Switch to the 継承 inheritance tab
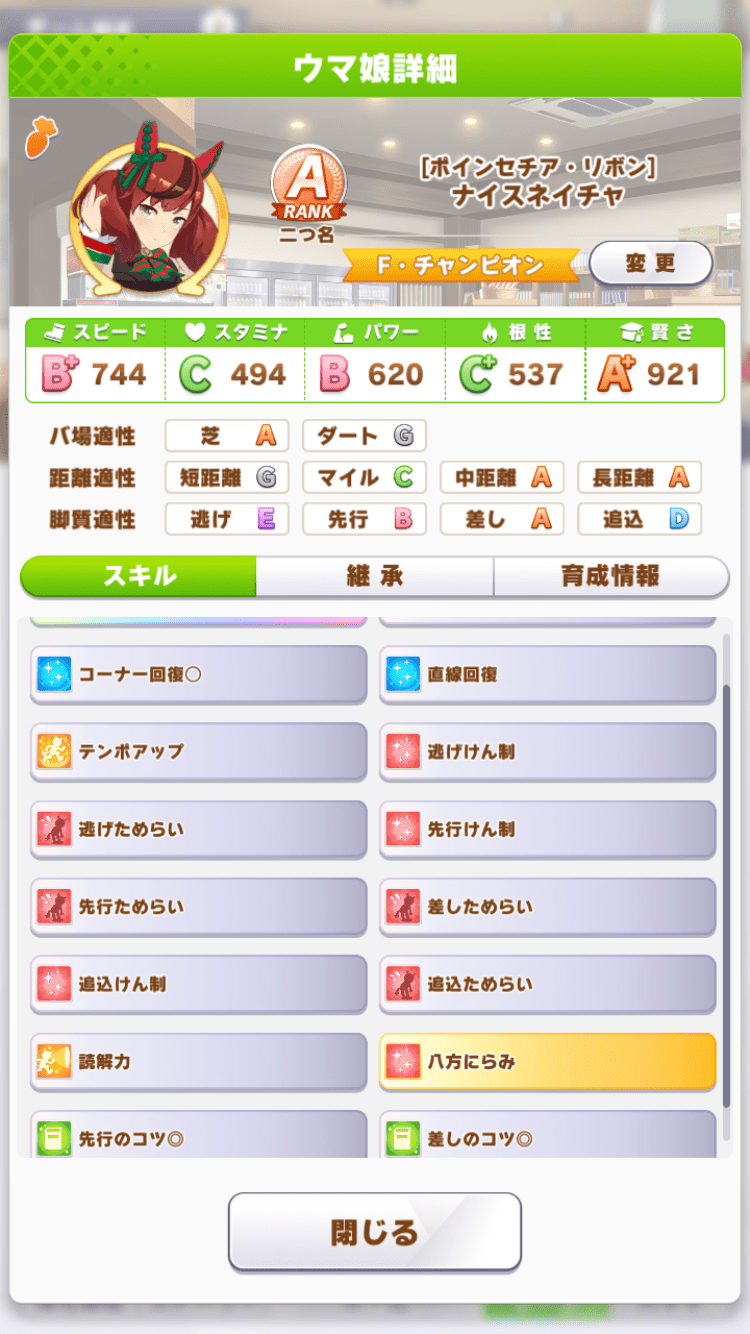 coord(377,577)
